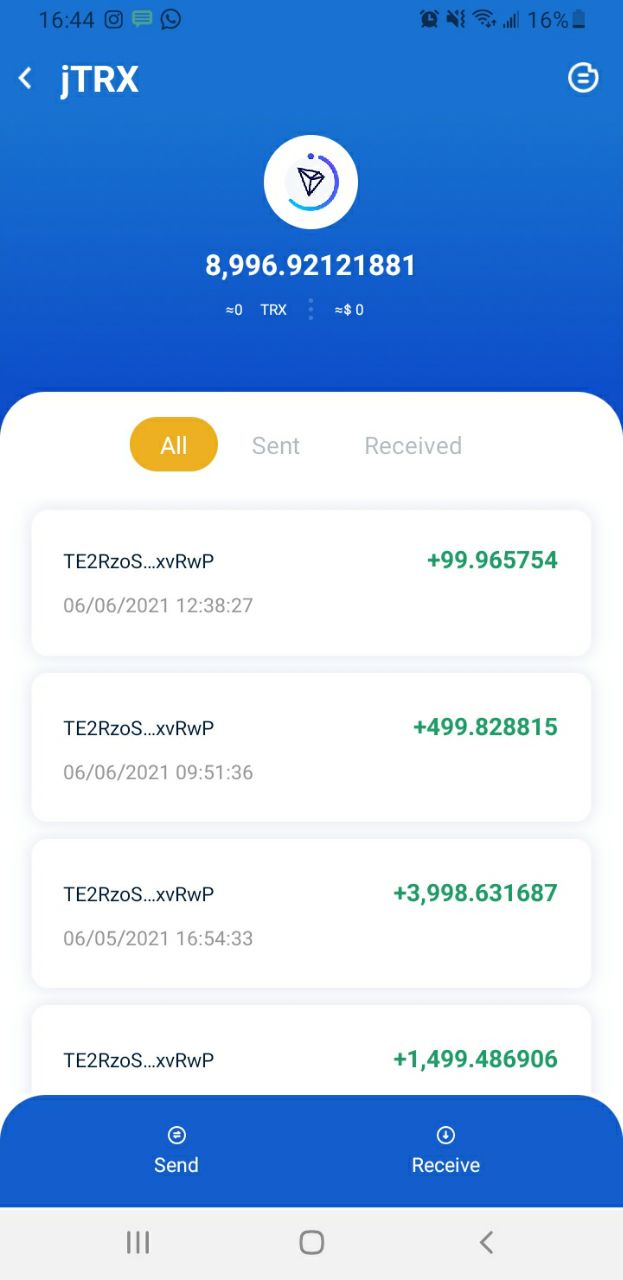Open recent apps from navigation bar
623x1280 pixels.
[x=138, y=1242]
